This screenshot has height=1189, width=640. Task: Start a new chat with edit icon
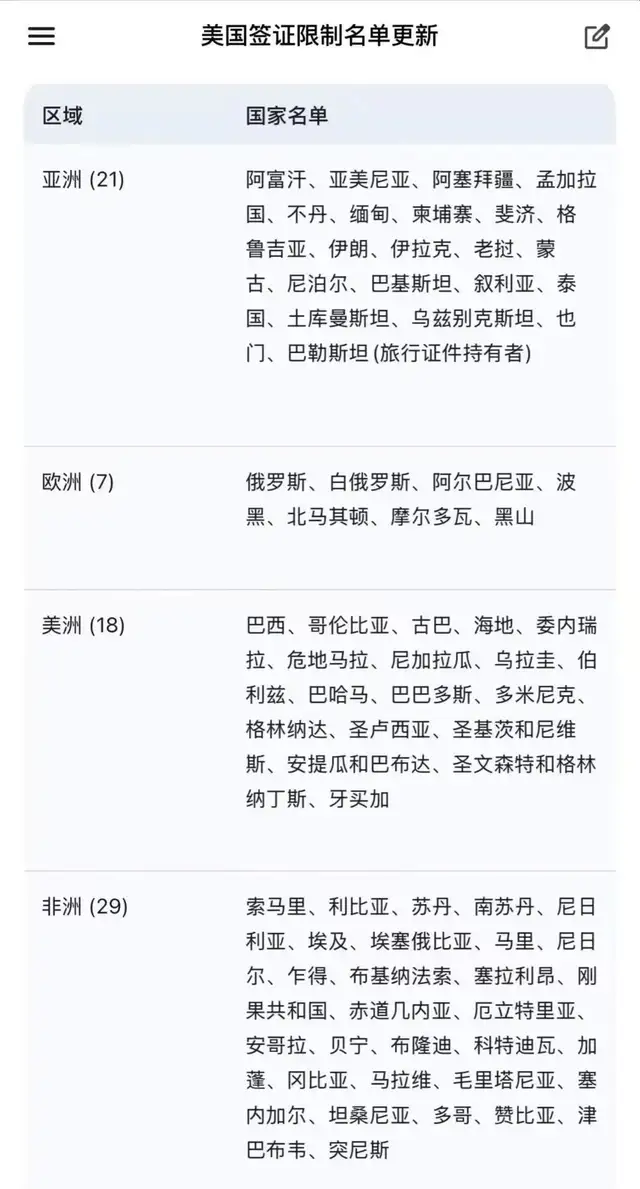(x=597, y=37)
